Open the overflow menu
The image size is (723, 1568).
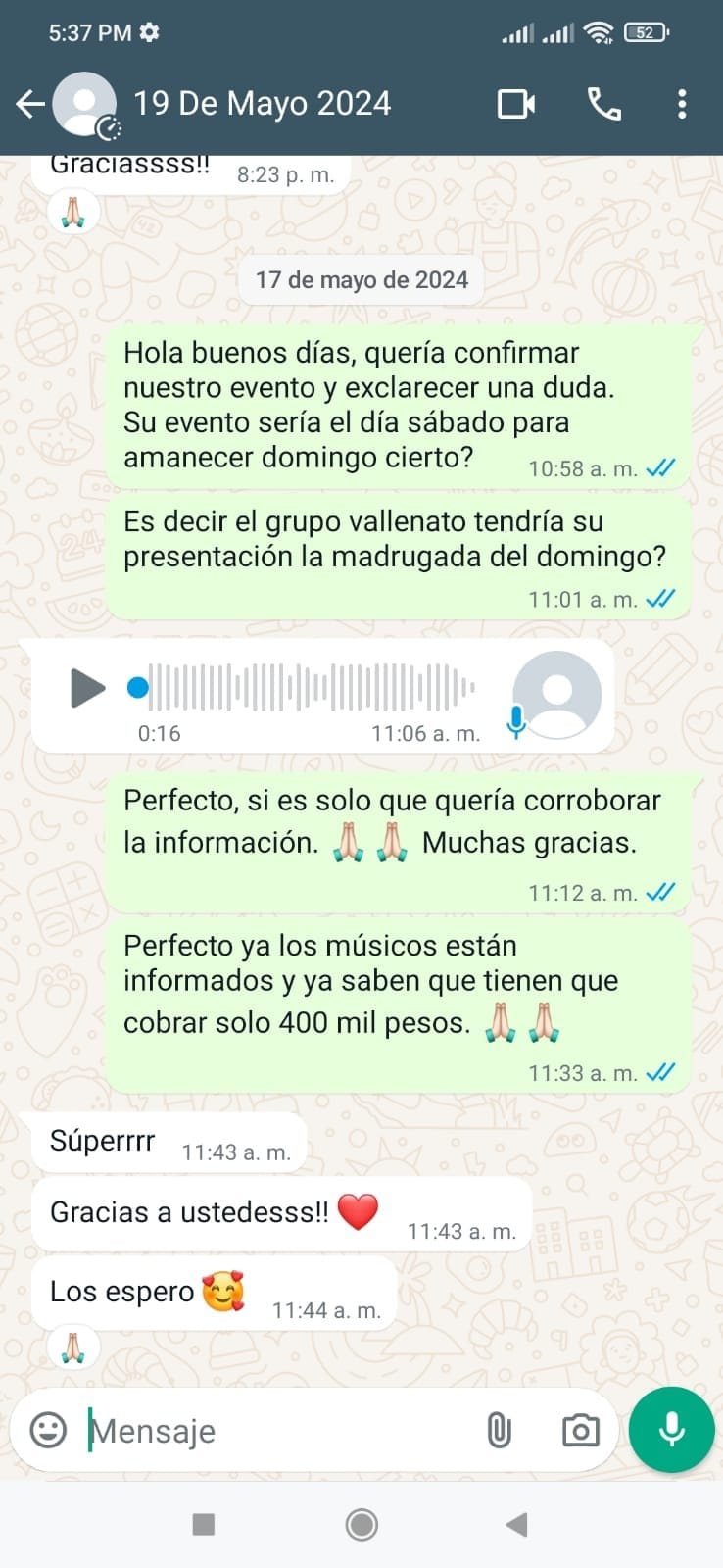pyautogui.click(x=682, y=104)
